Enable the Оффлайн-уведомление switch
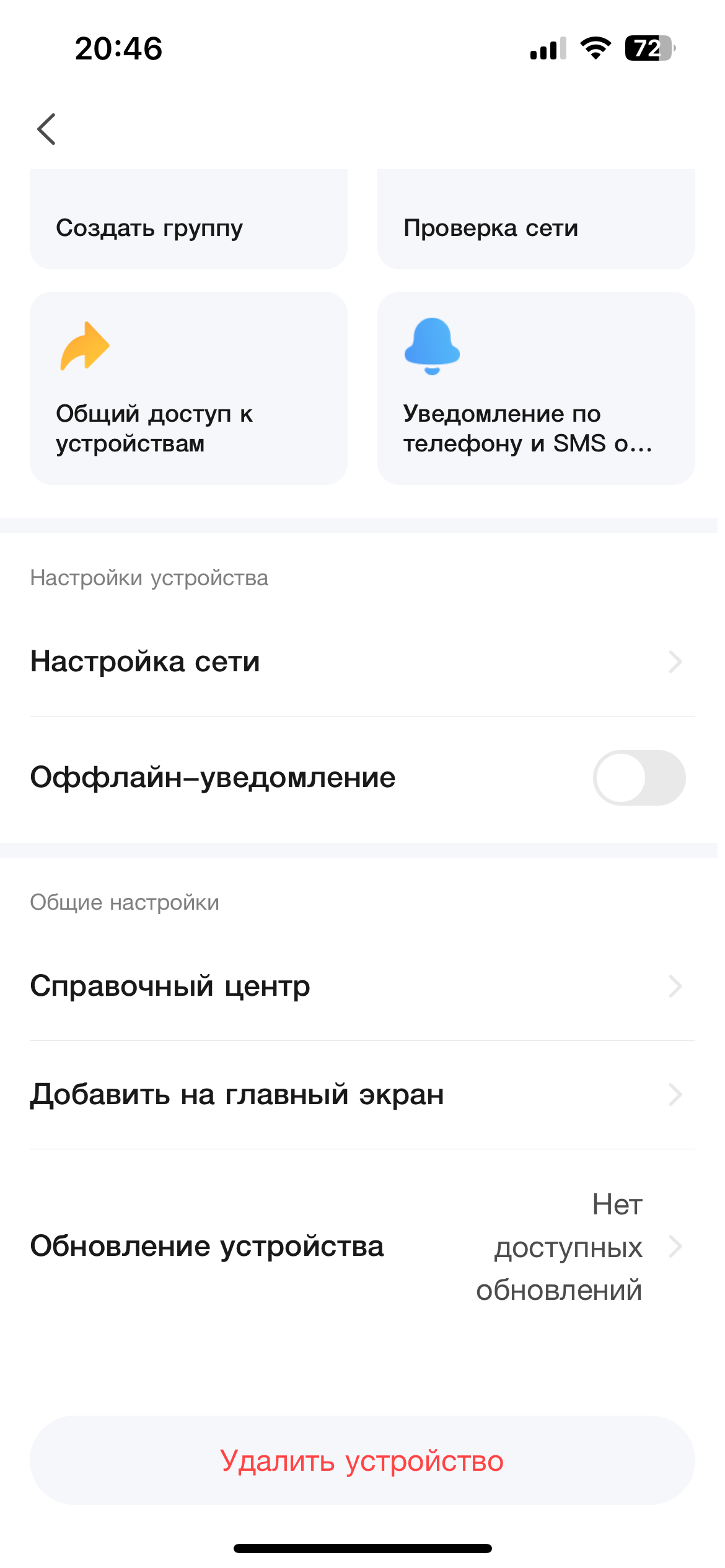Image resolution: width=725 pixels, height=1568 pixels. coord(638,777)
